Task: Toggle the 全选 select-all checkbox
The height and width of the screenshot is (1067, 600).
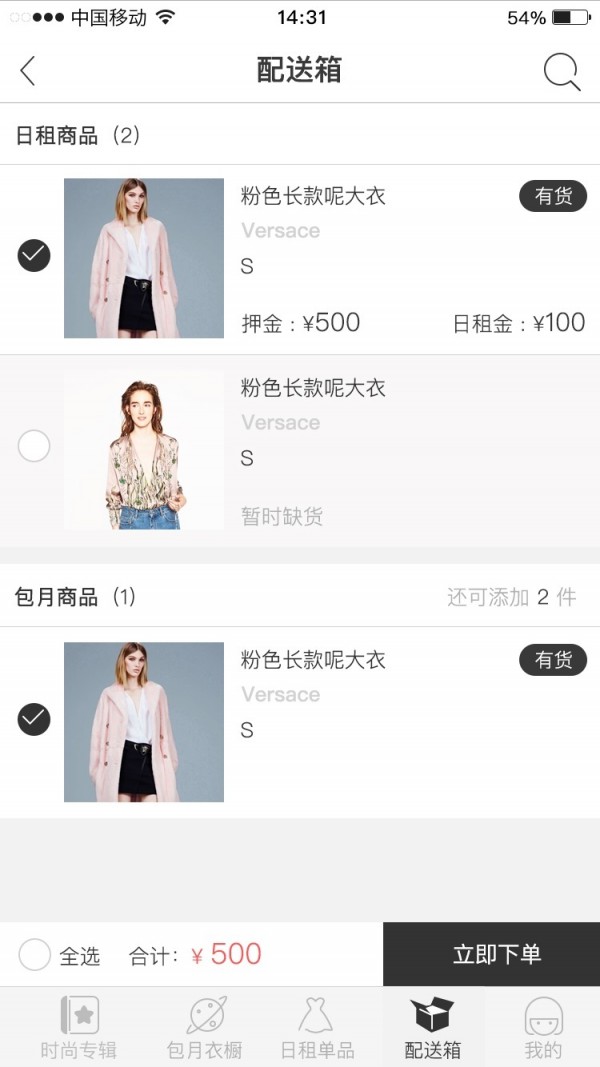Action: coord(35,955)
